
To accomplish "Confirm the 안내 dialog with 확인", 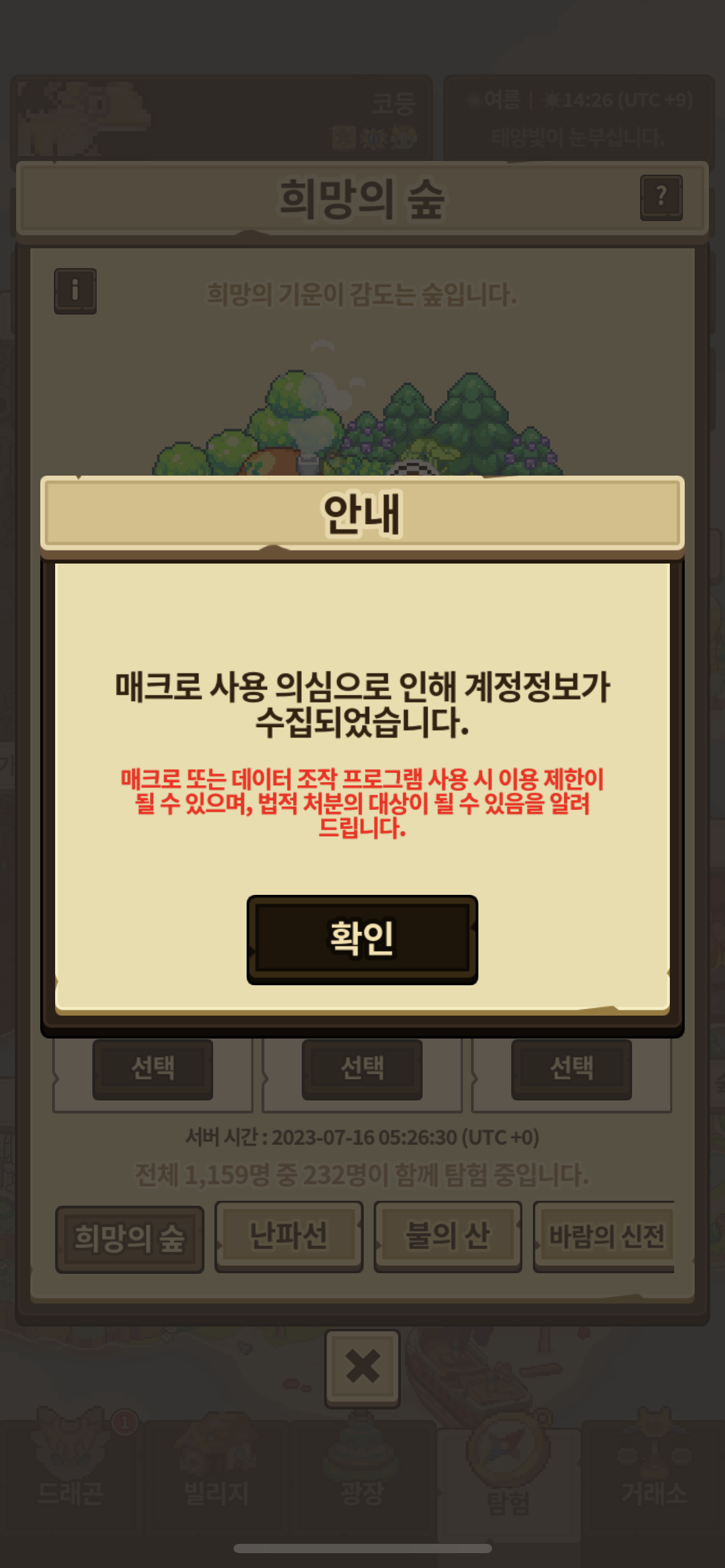I will 362,939.
